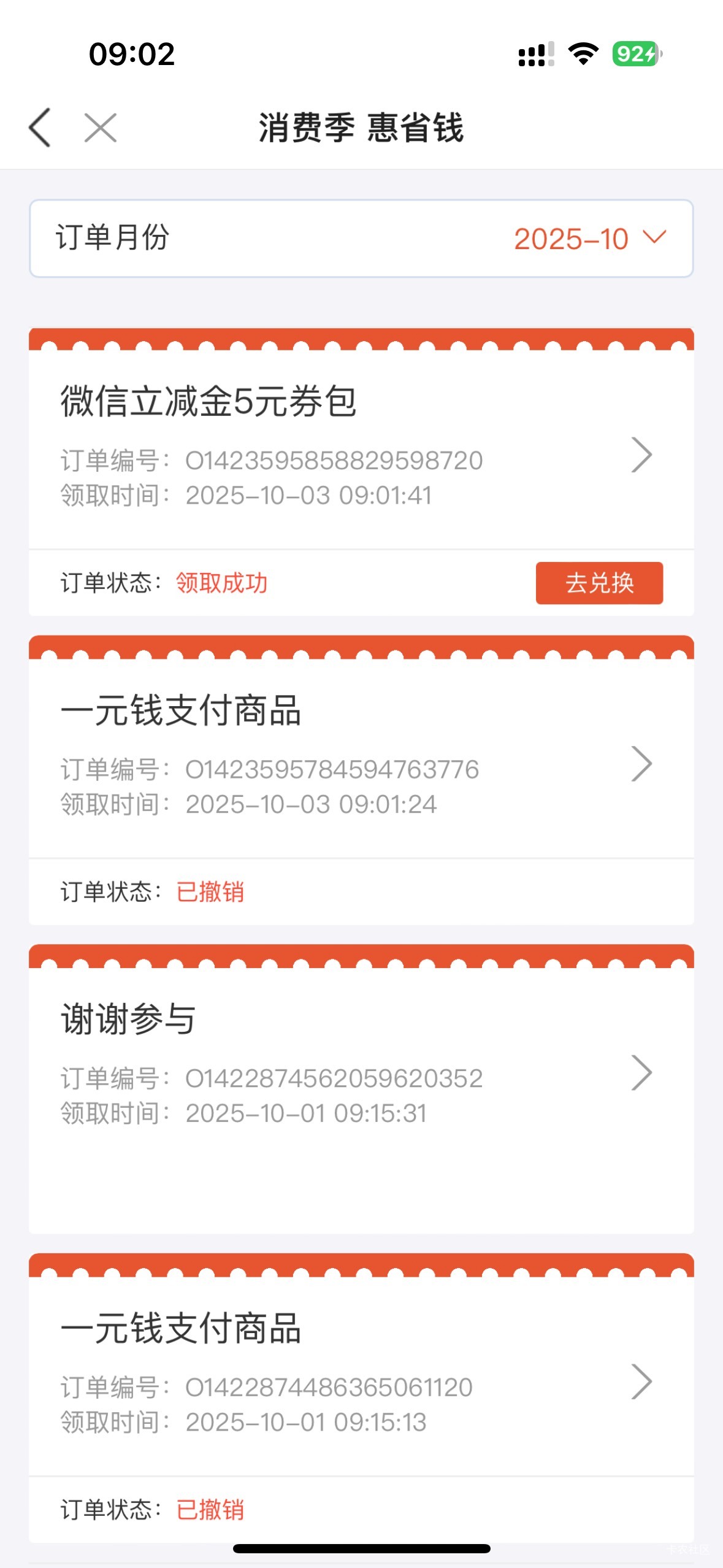Image resolution: width=723 pixels, height=1568 pixels.
Task: Close the 消费季 惠省钱 page
Action: coord(101,128)
